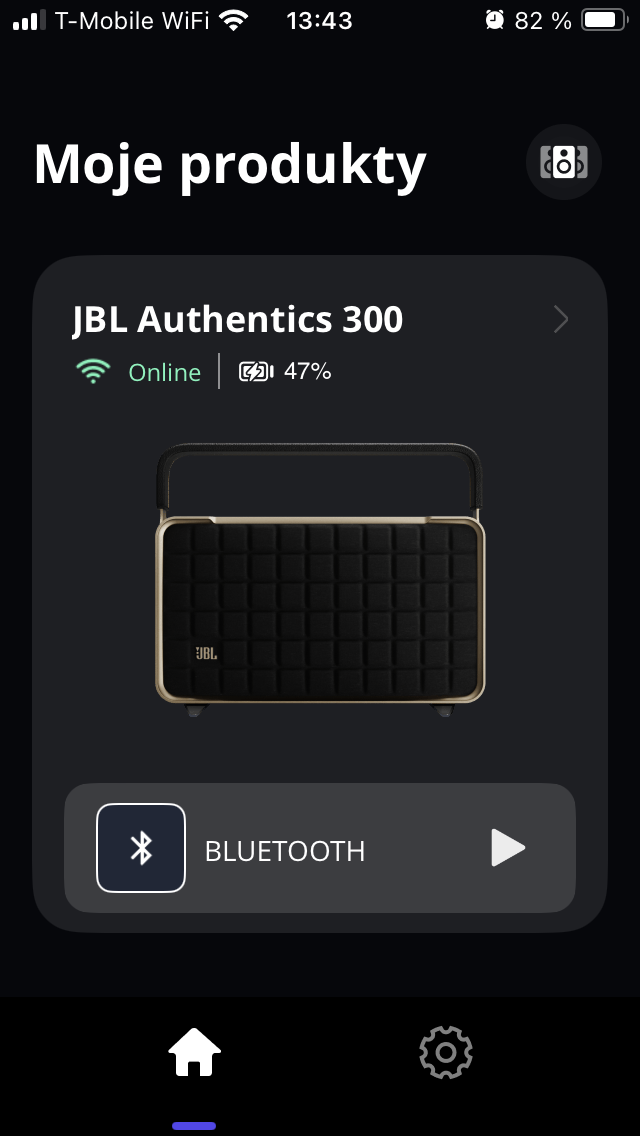Open the Settings gear tab

445,1052
